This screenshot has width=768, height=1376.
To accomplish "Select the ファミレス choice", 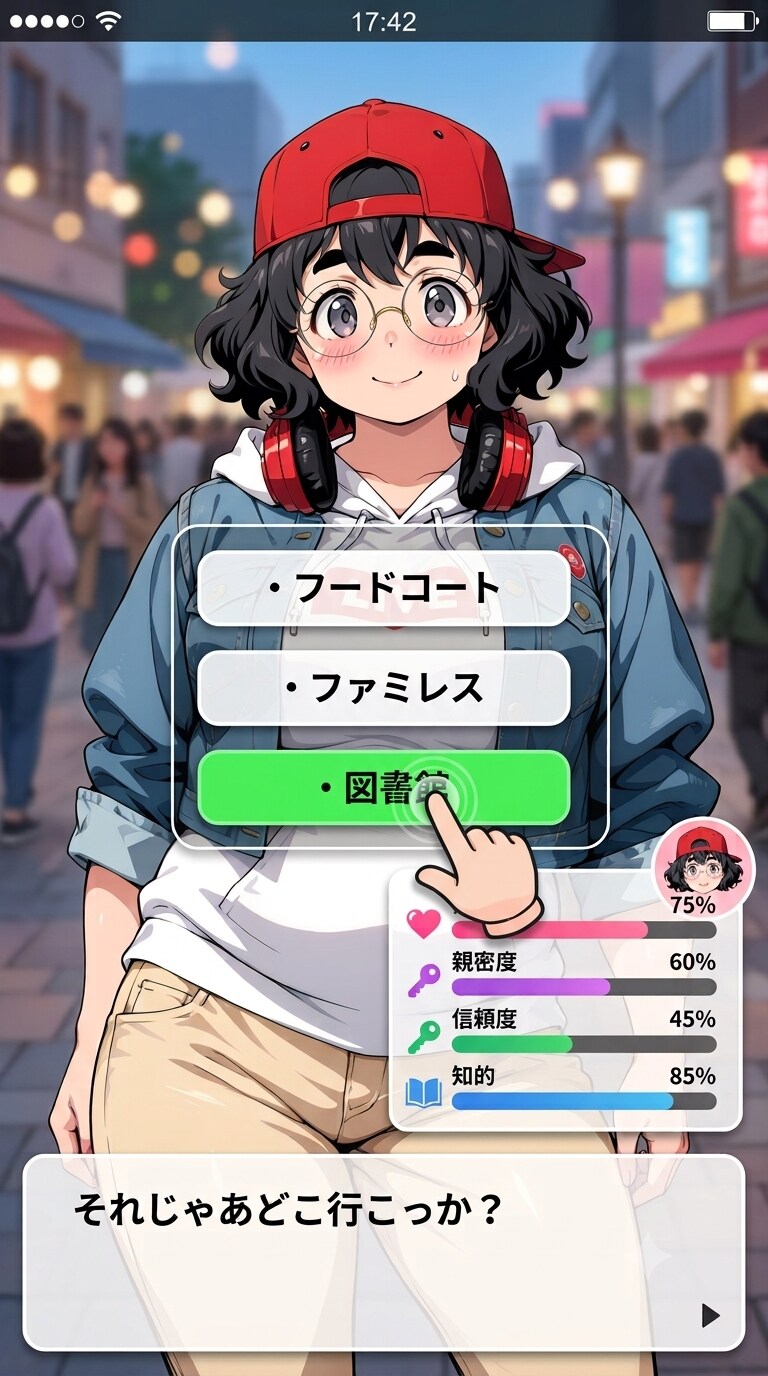I will click(384, 688).
